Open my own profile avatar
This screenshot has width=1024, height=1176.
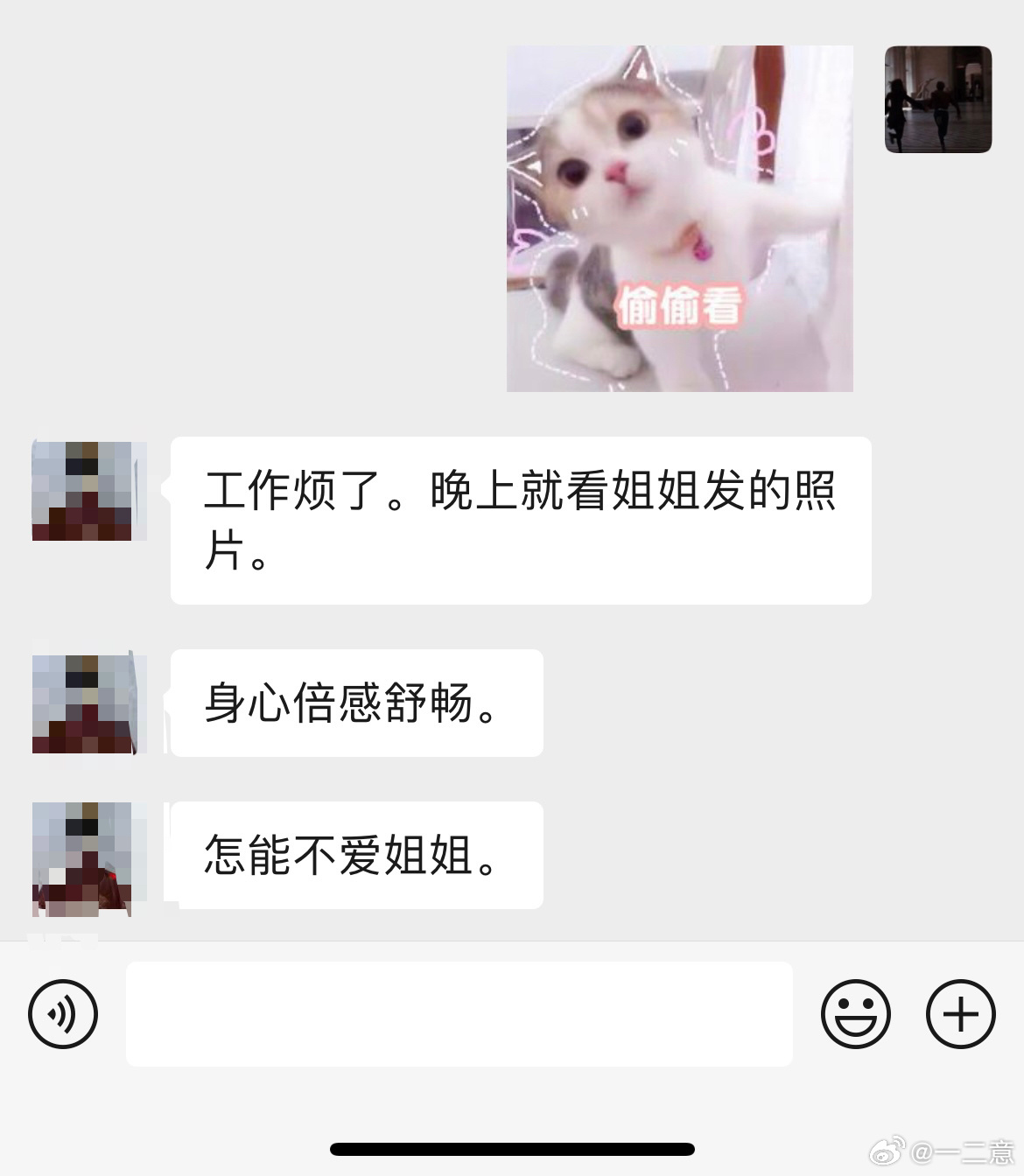pyautogui.click(x=937, y=100)
